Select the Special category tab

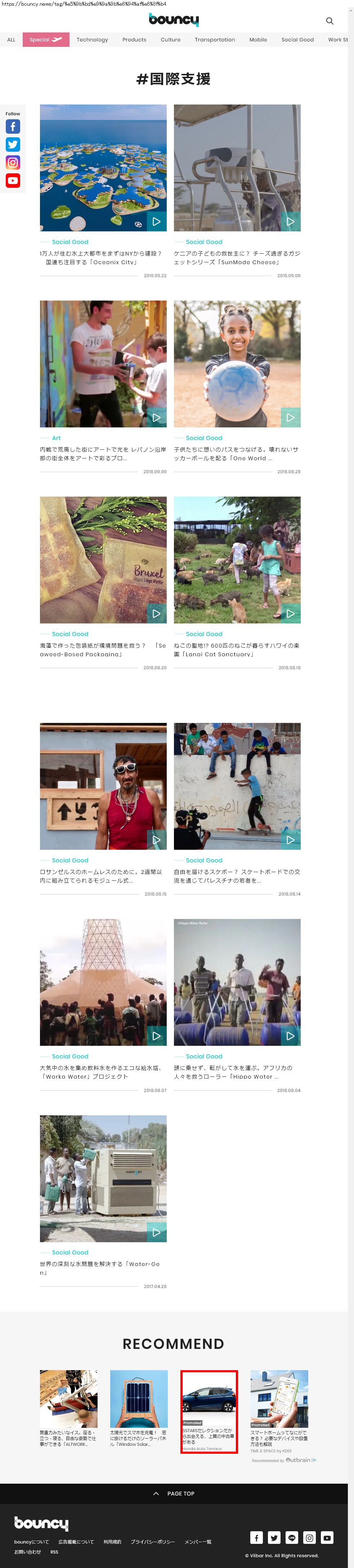point(46,40)
